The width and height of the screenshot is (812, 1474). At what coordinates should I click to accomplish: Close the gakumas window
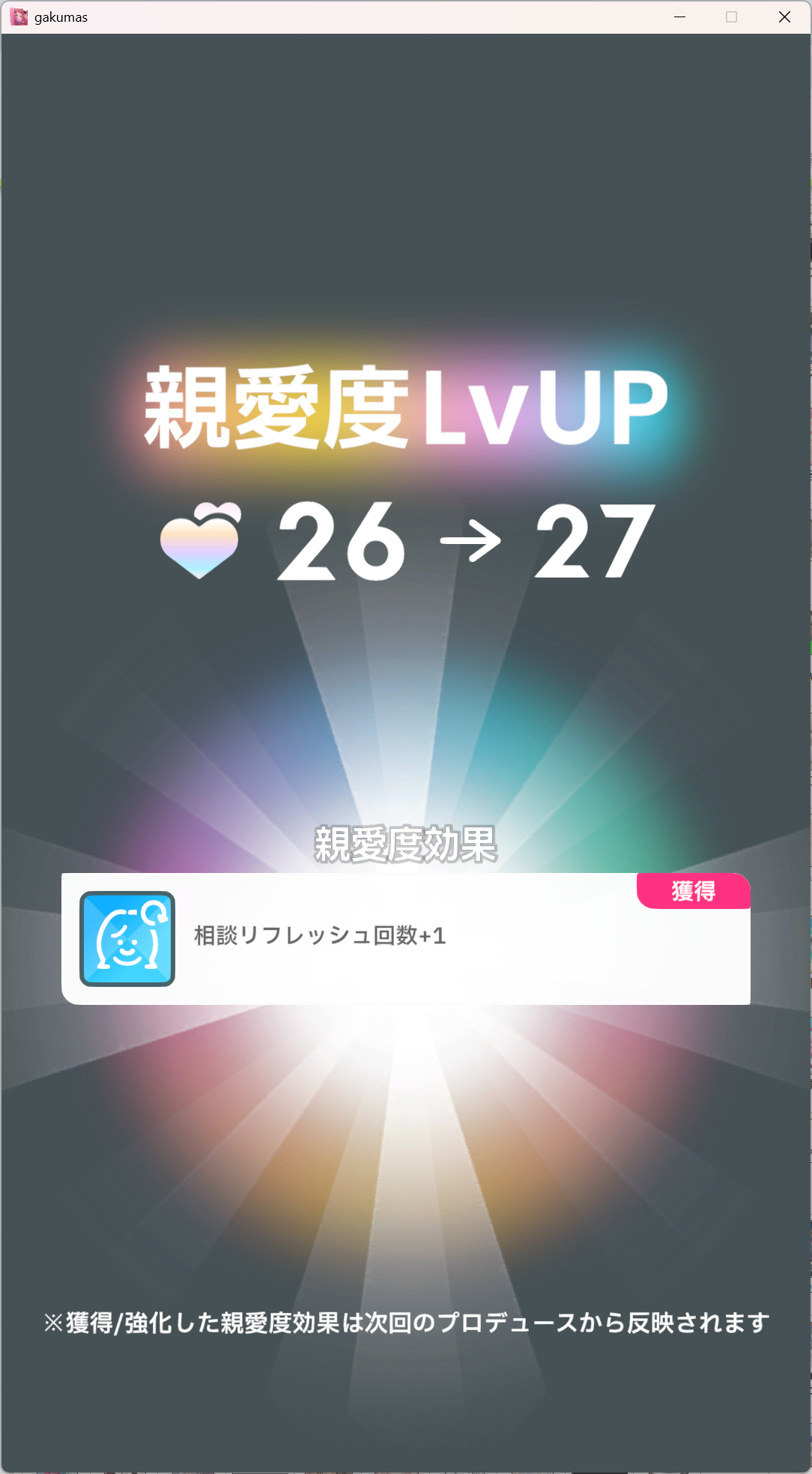pyautogui.click(x=784, y=17)
